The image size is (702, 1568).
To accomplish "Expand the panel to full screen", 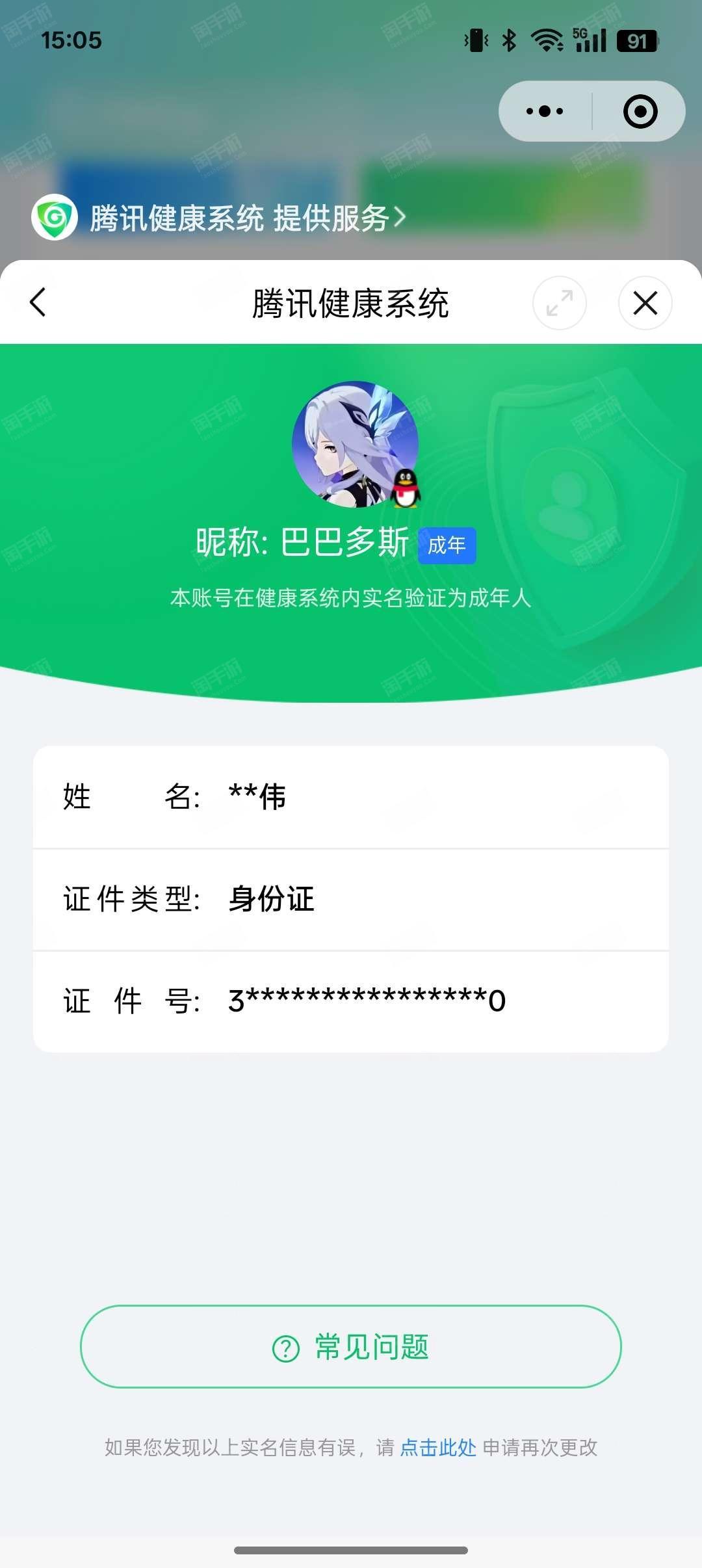I will [559, 303].
